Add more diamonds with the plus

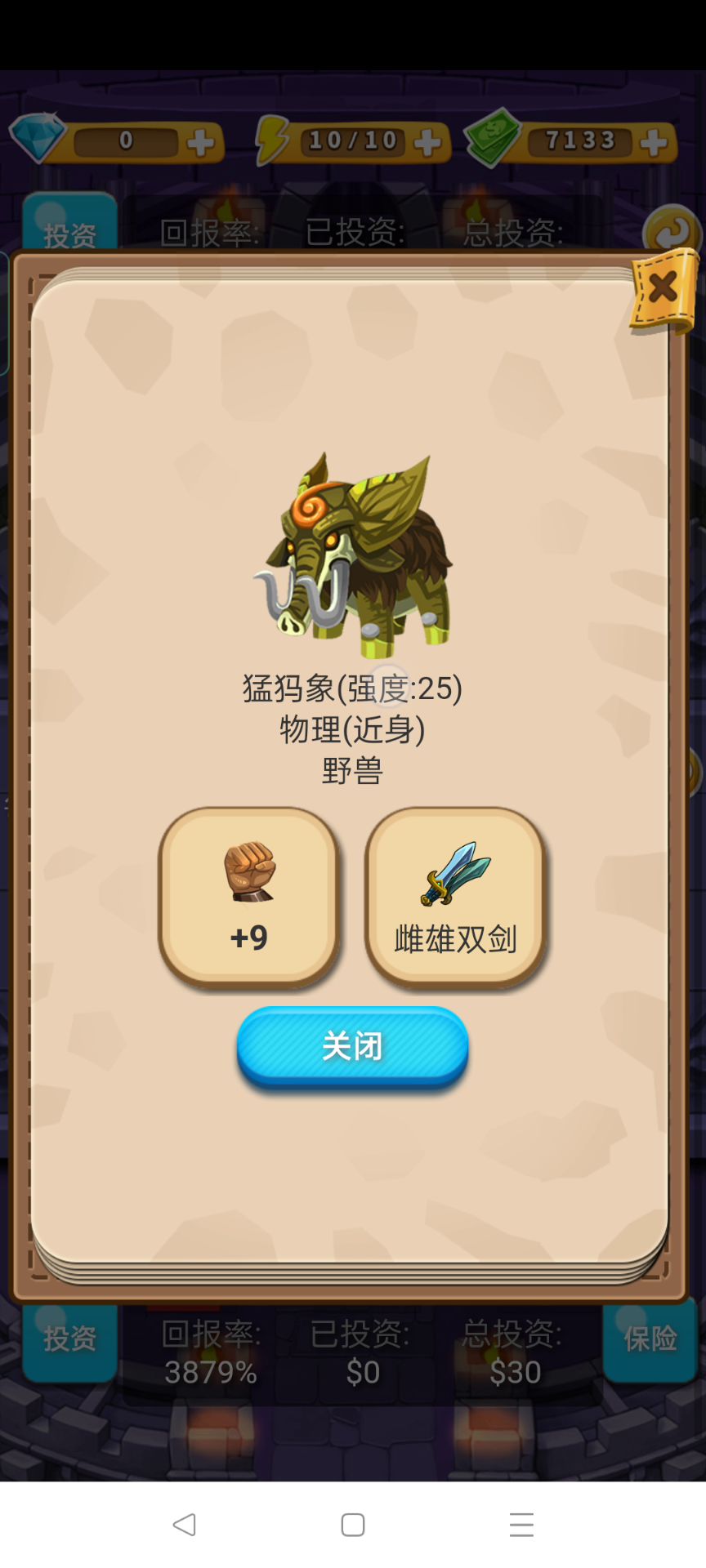[201, 143]
